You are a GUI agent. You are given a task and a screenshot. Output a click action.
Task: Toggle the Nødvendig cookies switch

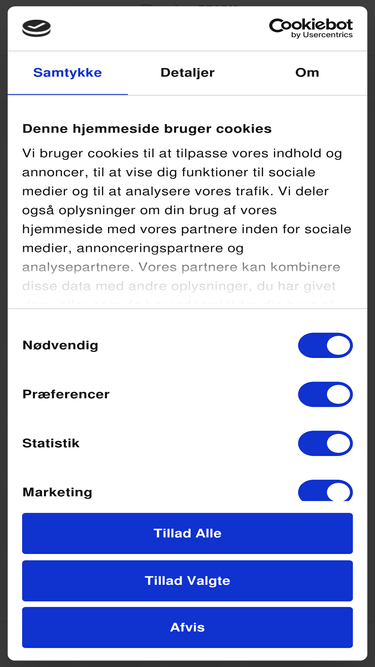click(325, 345)
